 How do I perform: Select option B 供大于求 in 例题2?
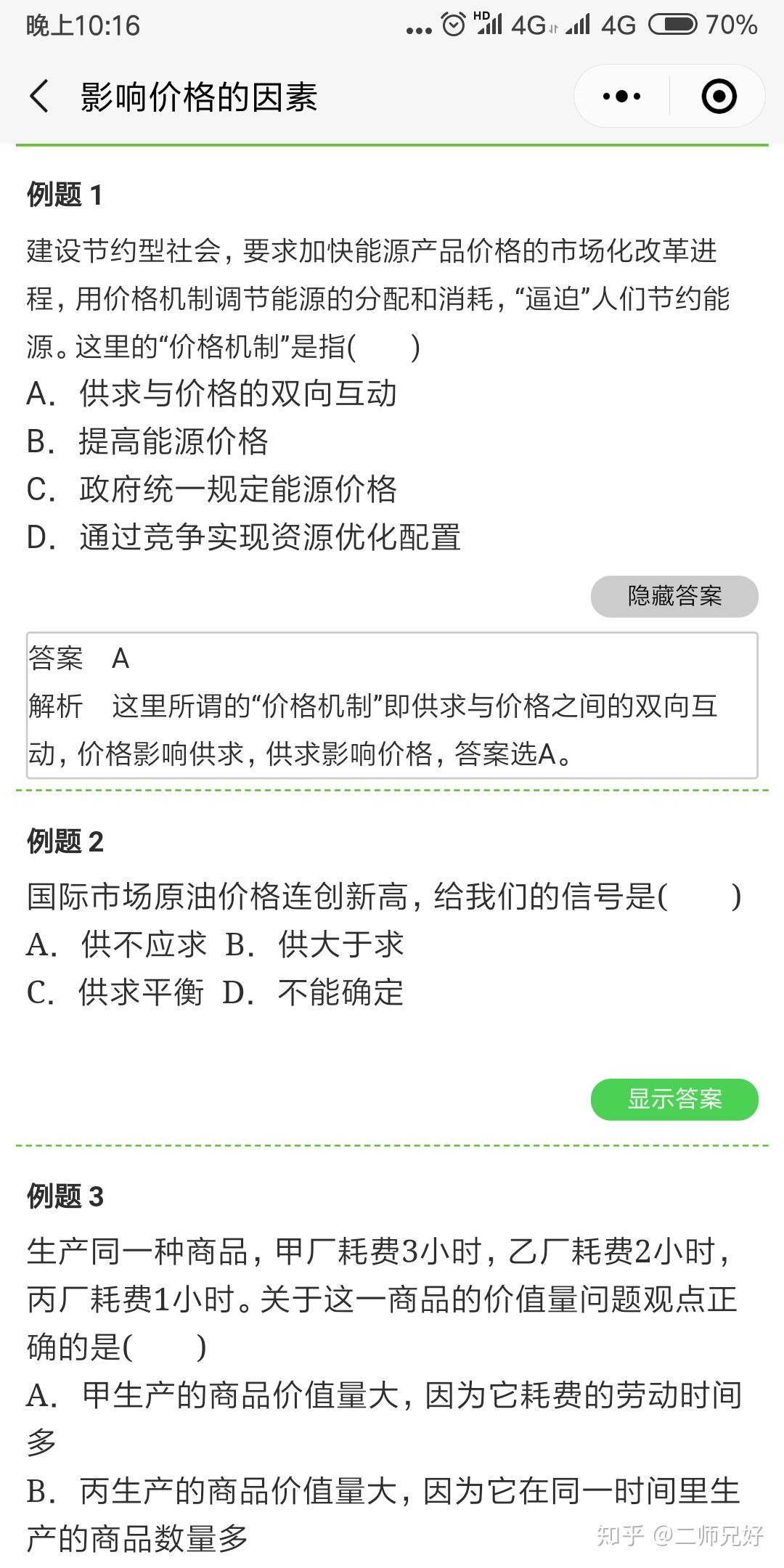tap(314, 944)
